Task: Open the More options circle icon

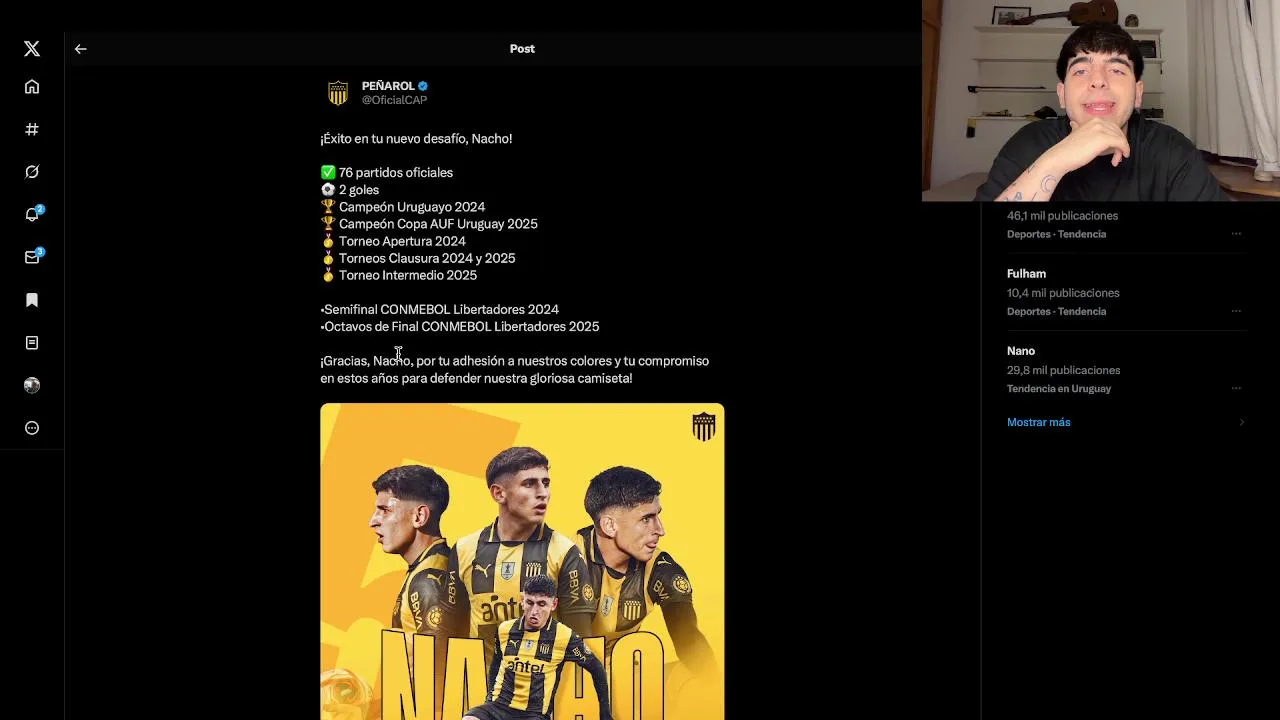Action: pos(32,428)
